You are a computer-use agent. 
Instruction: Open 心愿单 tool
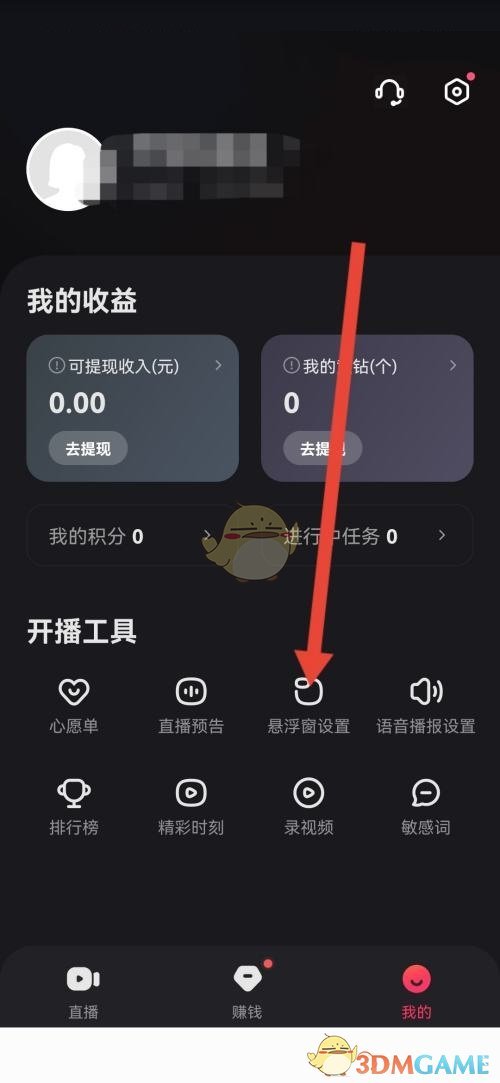(x=74, y=705)
